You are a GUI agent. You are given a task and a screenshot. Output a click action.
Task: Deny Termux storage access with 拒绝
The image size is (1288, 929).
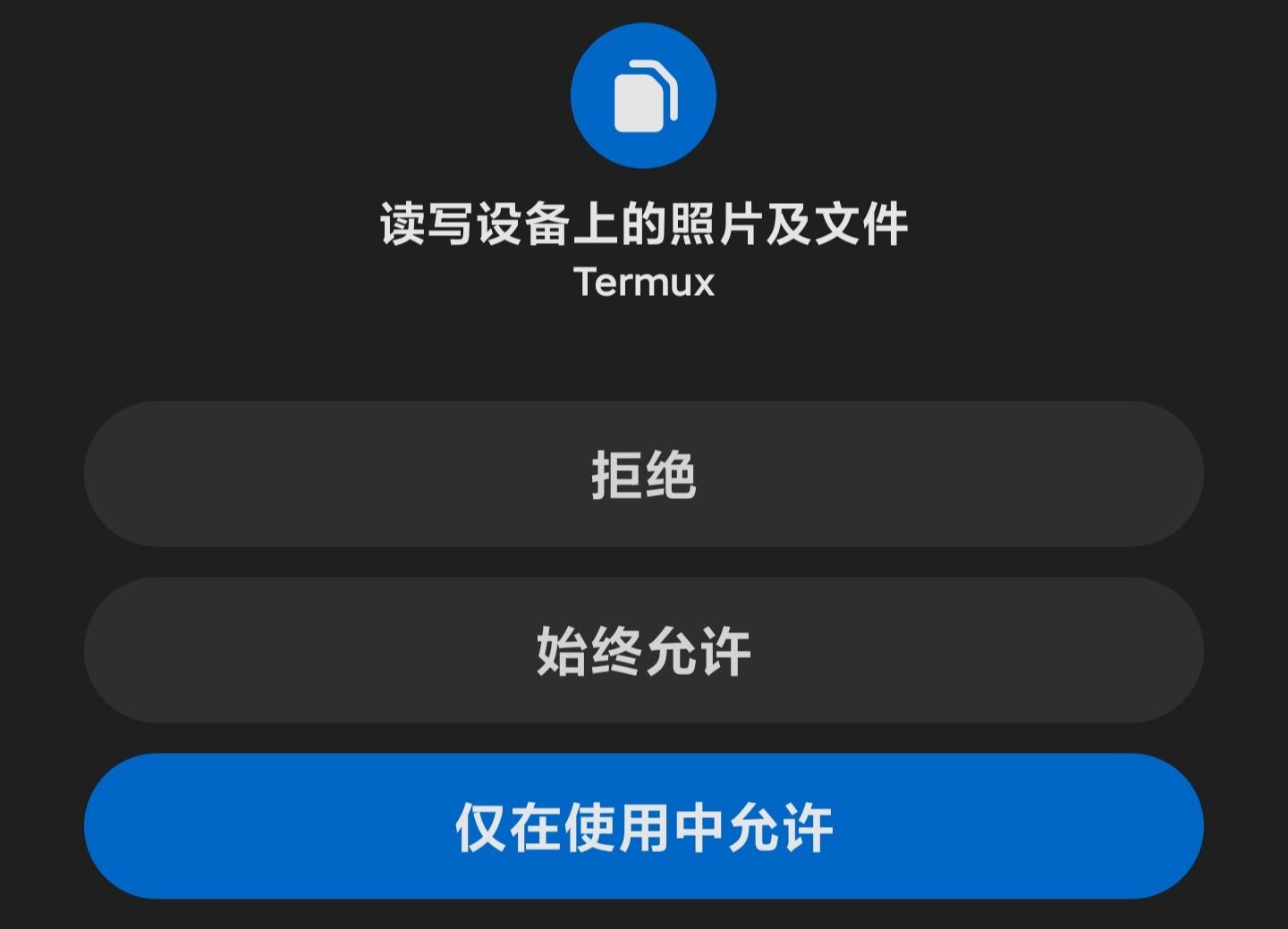[643, 474]
